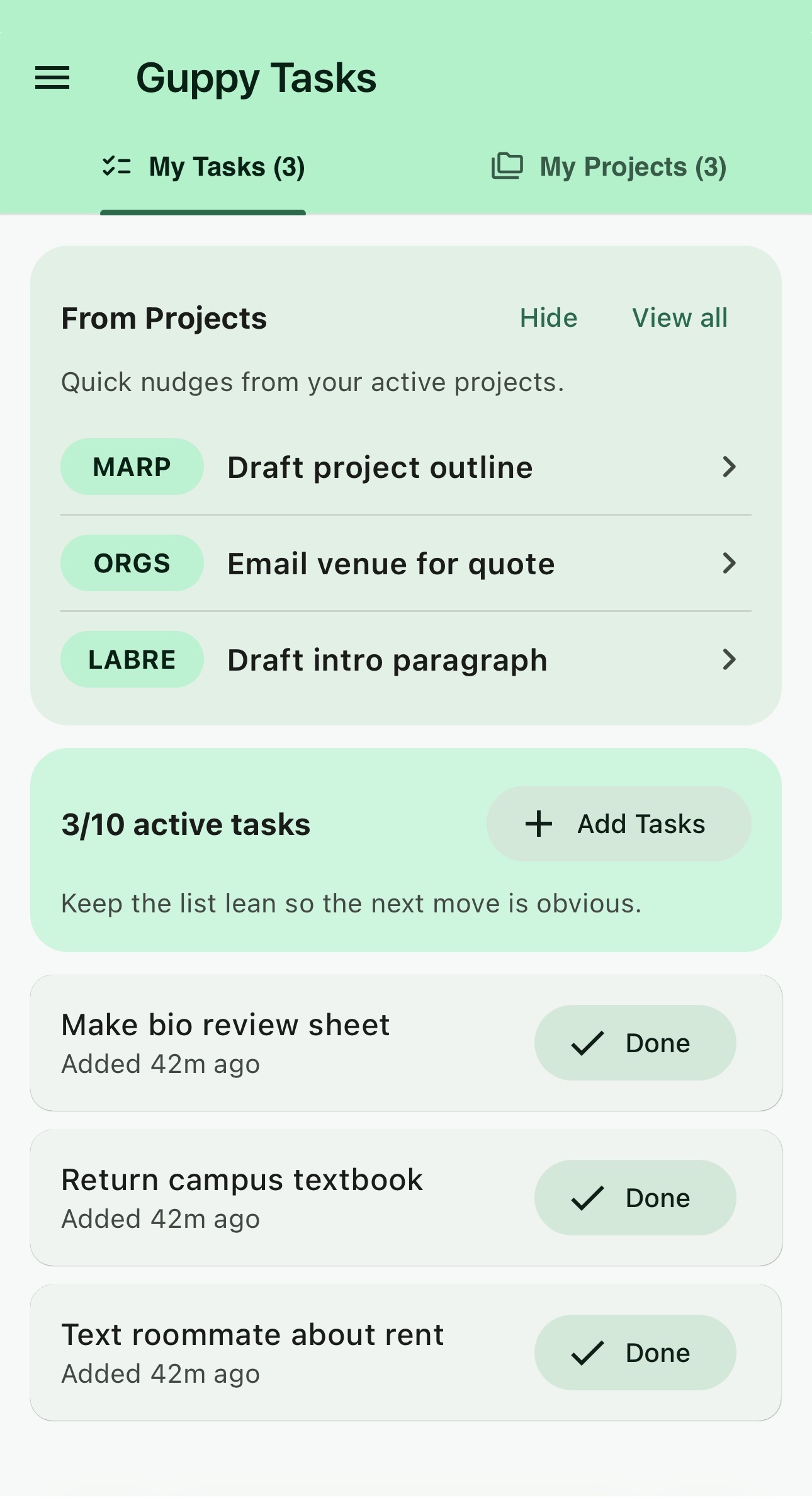Hide the From Projects section
Viewport: 812px width, 1498px height.
click(x=548, y=317)
